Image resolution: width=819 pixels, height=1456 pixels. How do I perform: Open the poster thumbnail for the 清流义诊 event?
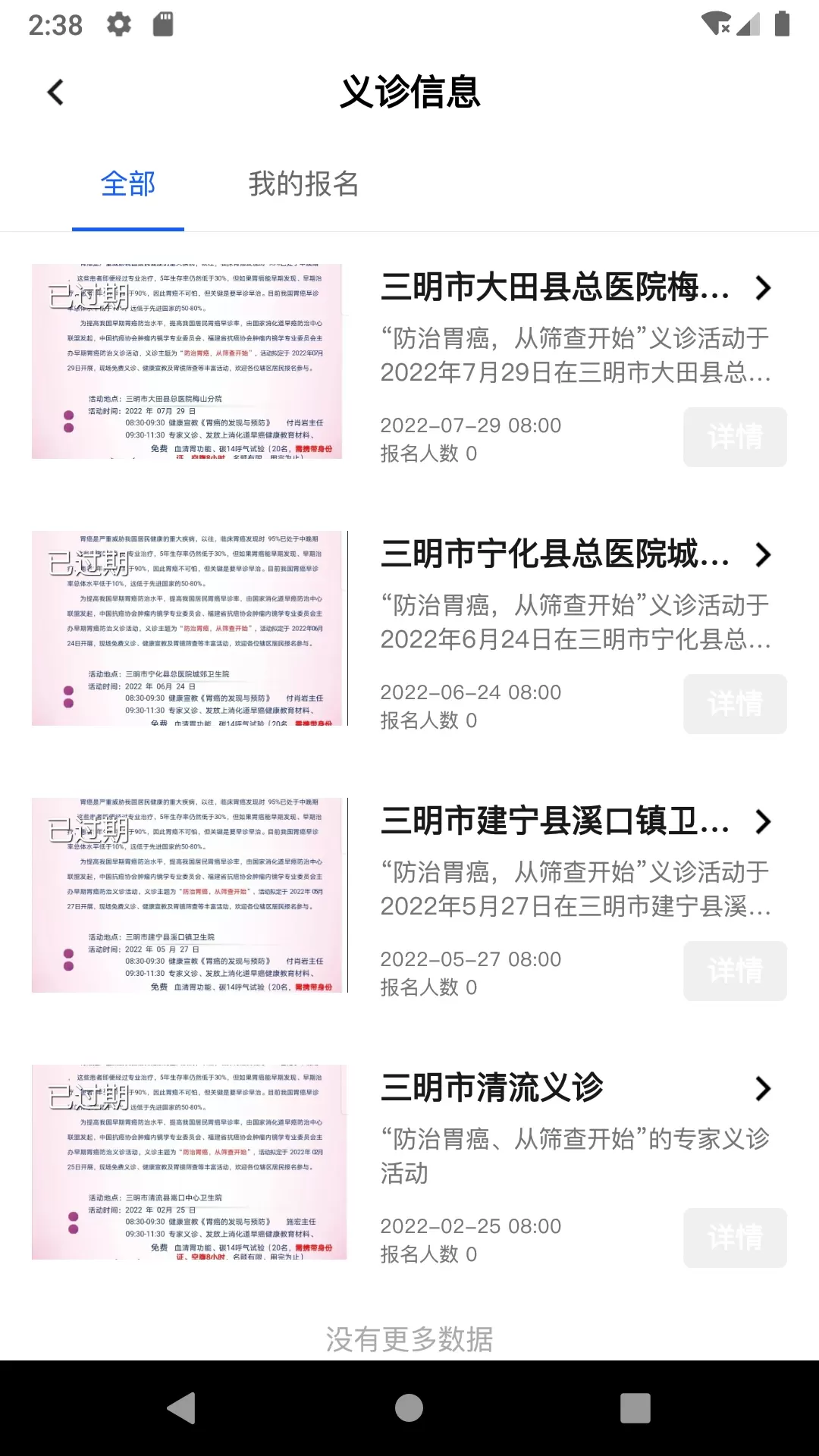(190, 1162)
